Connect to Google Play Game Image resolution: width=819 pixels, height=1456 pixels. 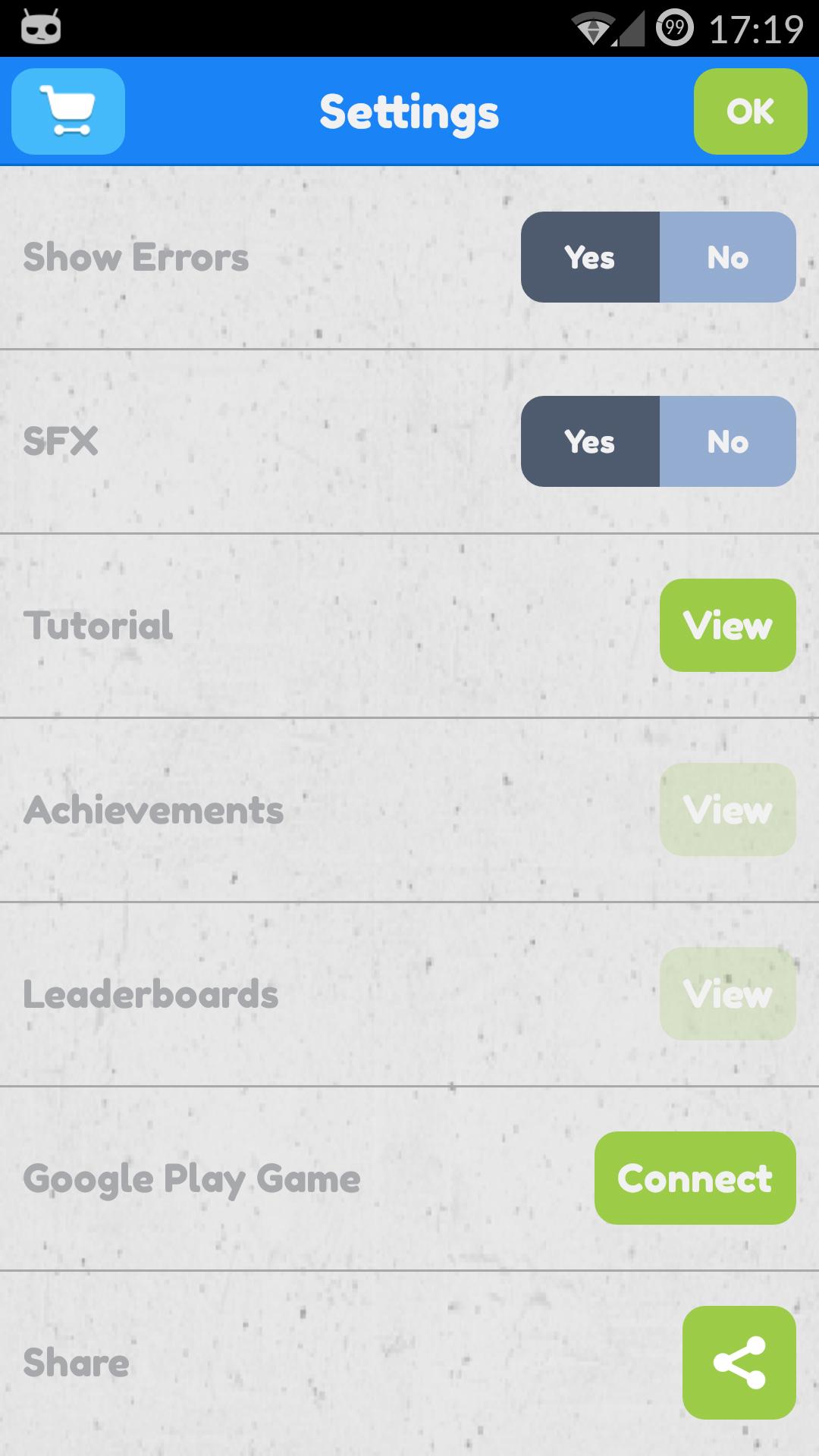click(x=695, y=1178)
